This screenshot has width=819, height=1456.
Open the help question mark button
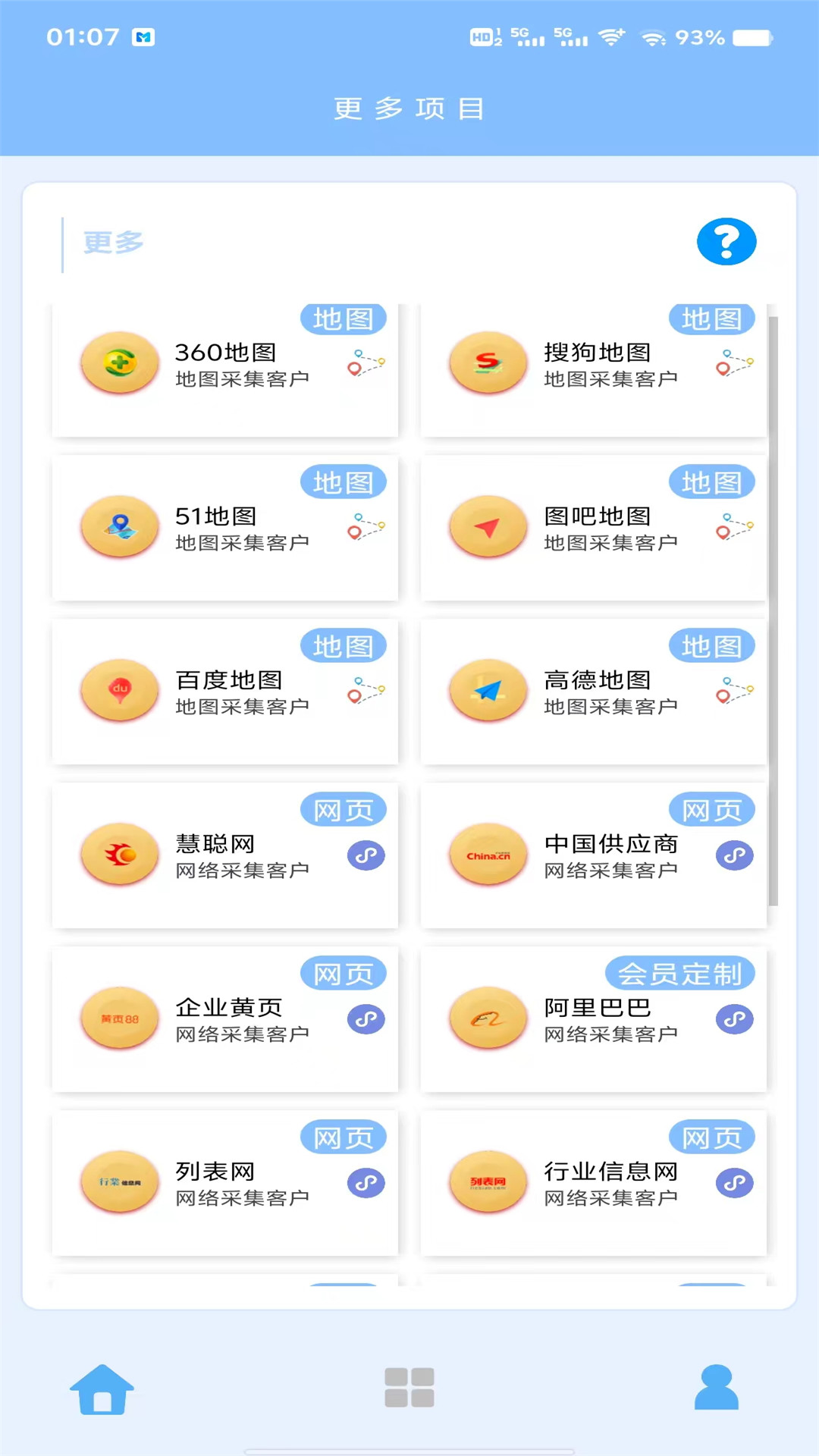click(x=726, y=241)
